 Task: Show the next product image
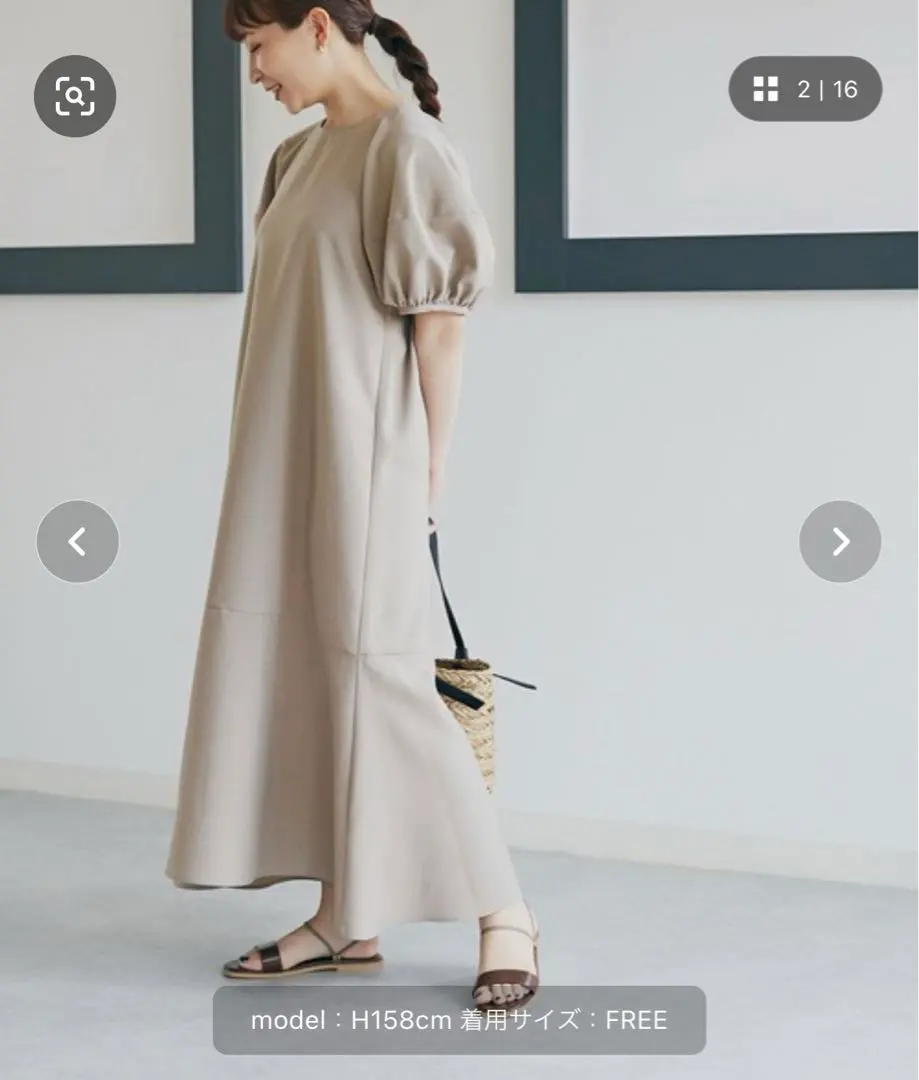pos(840,542)
